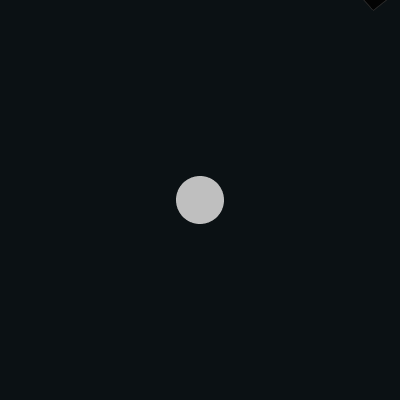Tap the gray circle in the center
This screenshot has width=400, height=400.
click(200, 200)
